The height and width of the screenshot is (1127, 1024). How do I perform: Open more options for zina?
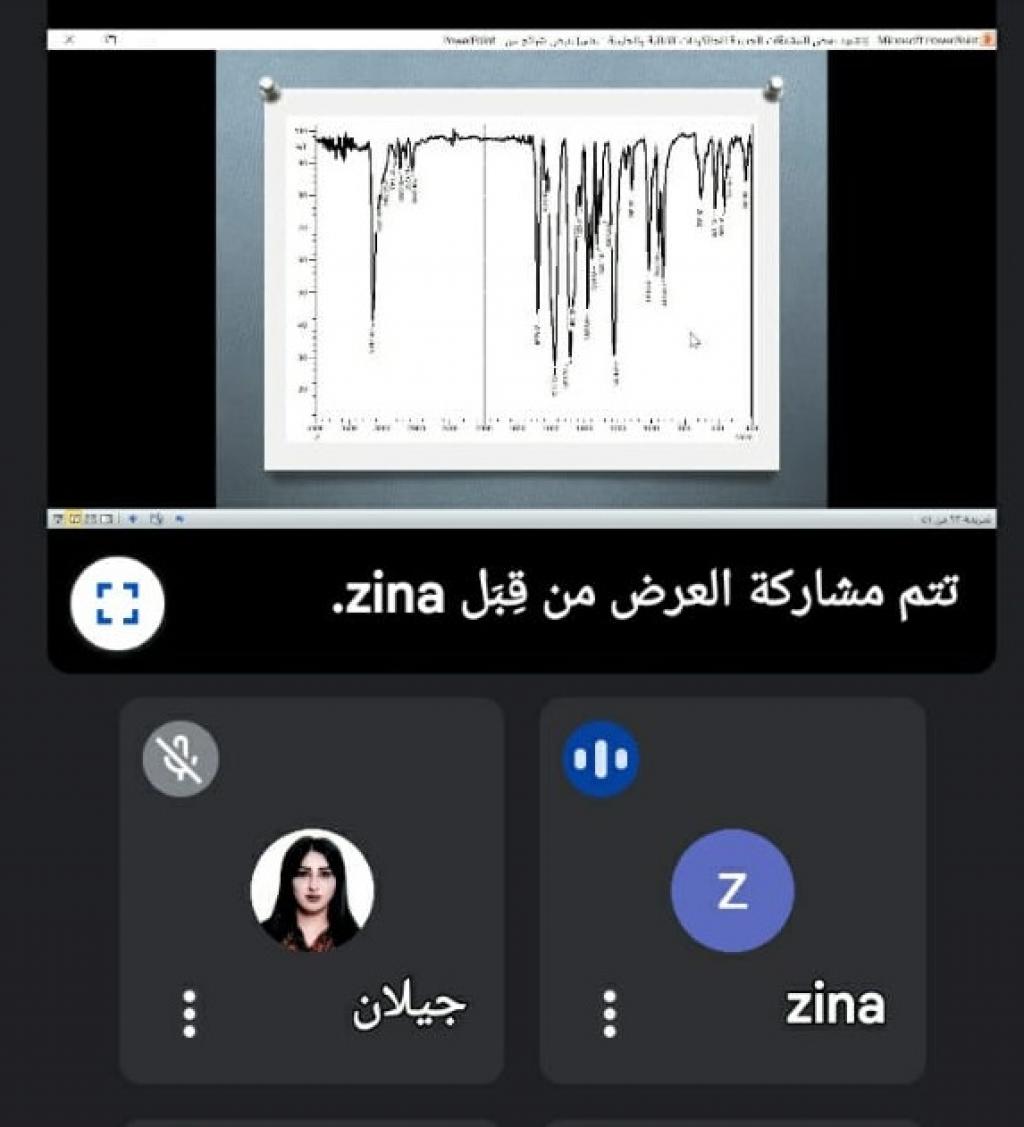[x=610, y=1013]
